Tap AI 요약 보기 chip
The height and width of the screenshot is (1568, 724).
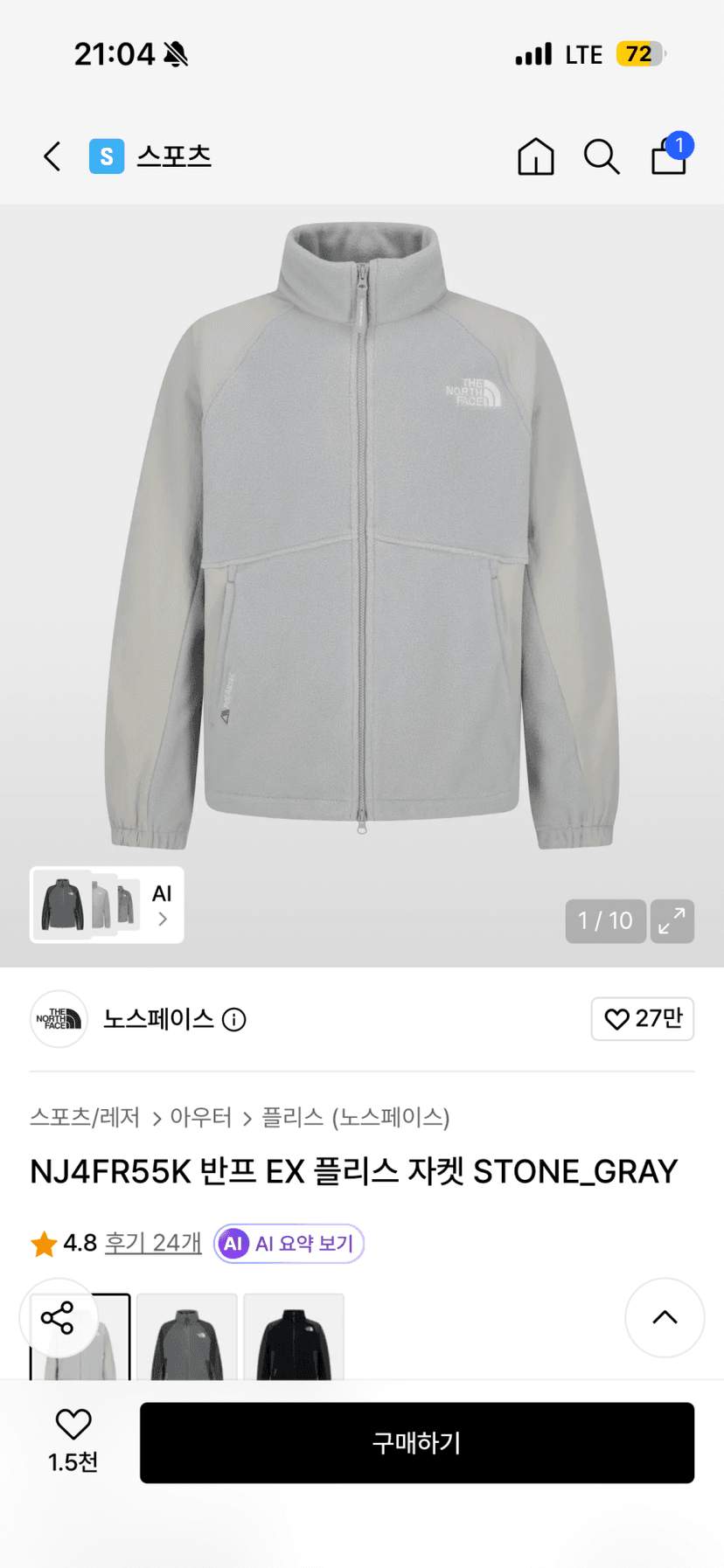pos(289,1244)
